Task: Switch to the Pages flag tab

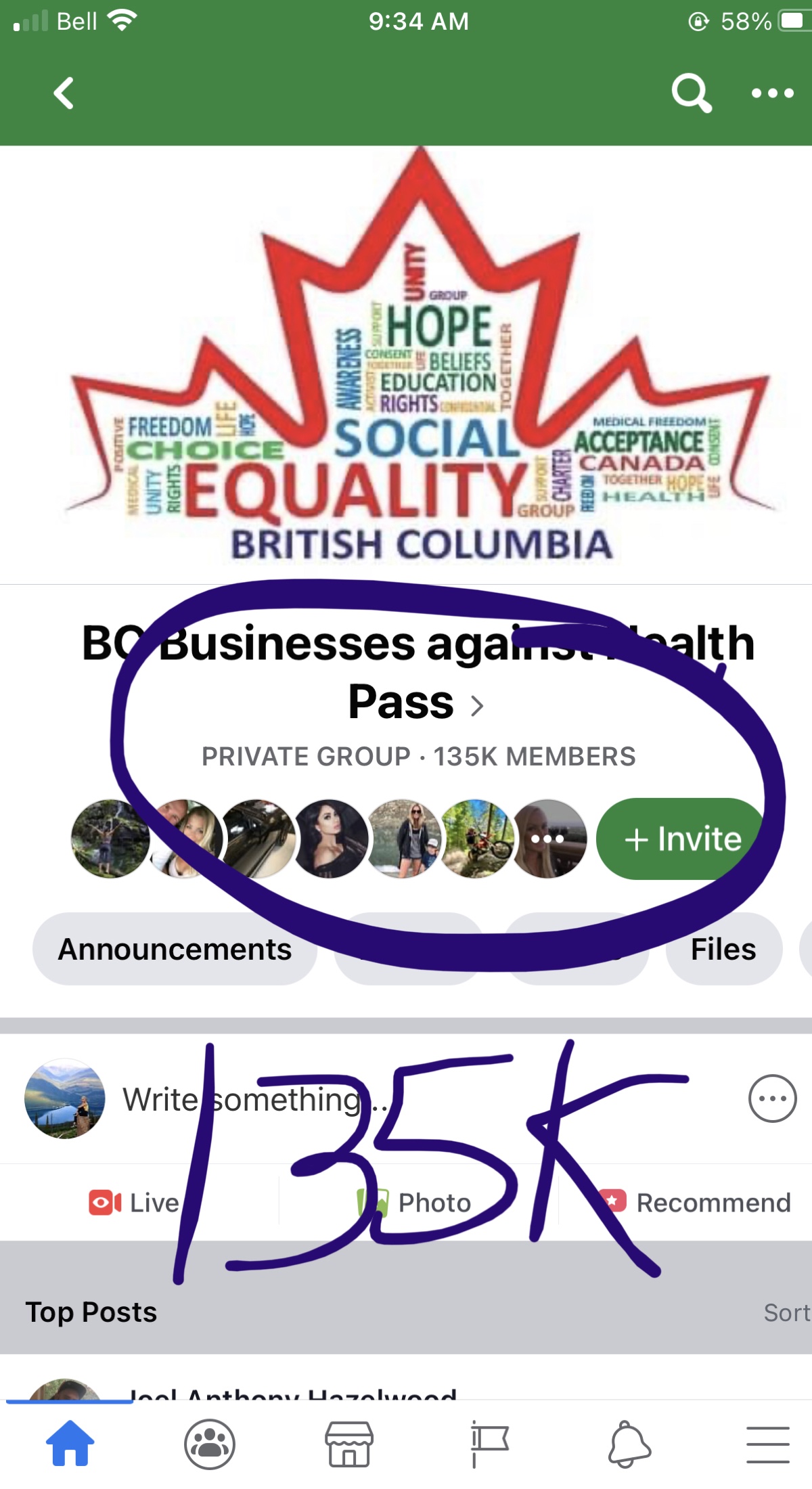Action: 489,1444
